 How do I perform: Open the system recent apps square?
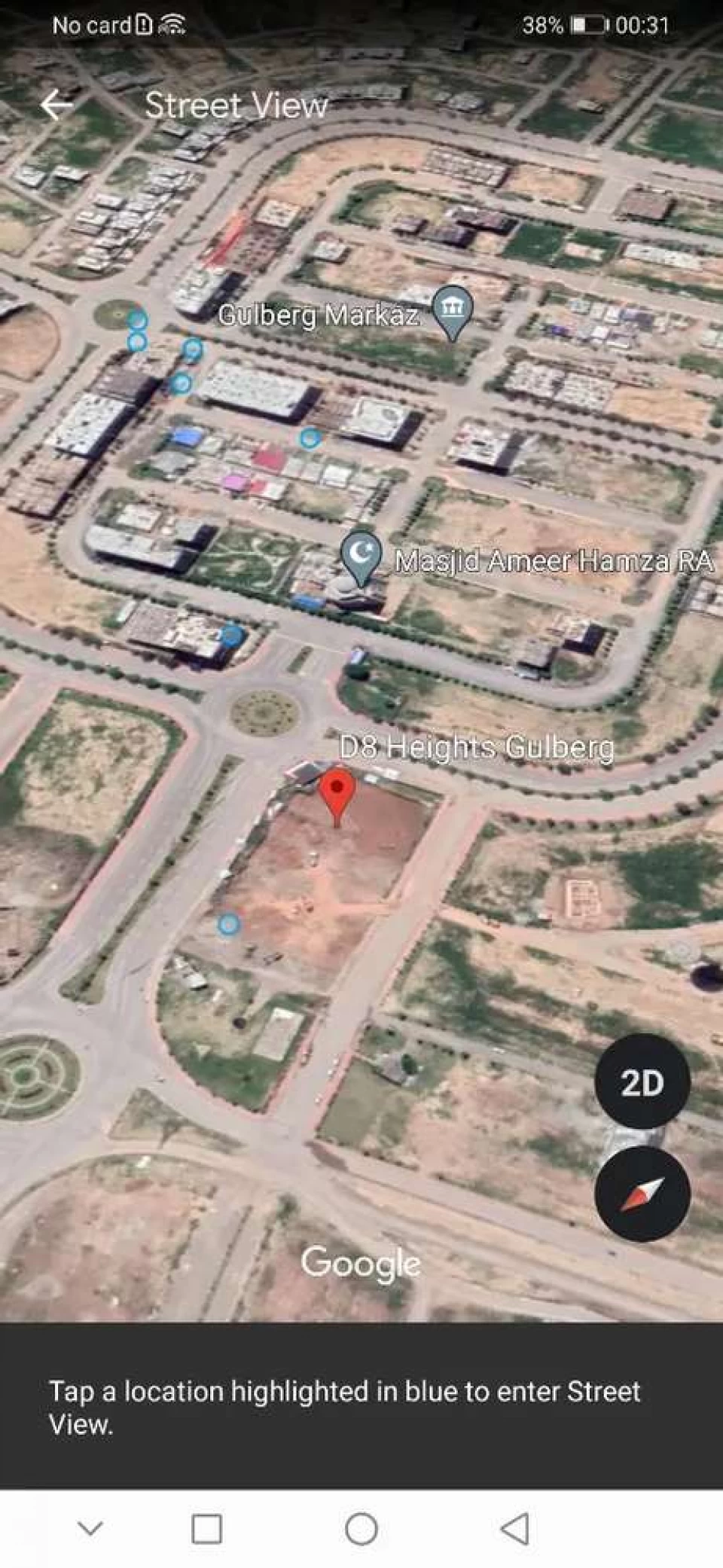click(x=206, y=1529)
